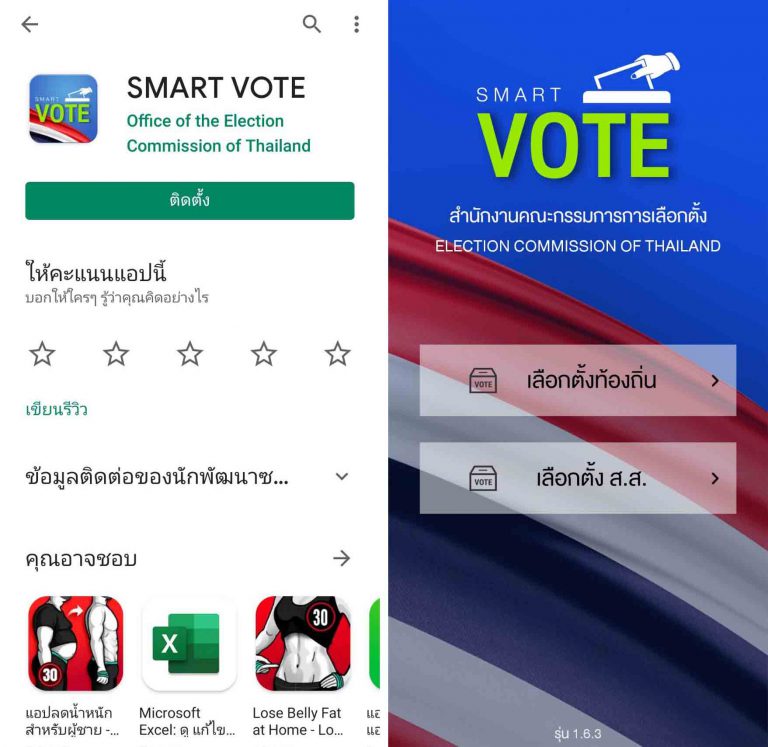The height and width of the screenshot is (747, 768).
Task: Tap เขียนรีวิว to write a review
Action: tap(56, 409)
